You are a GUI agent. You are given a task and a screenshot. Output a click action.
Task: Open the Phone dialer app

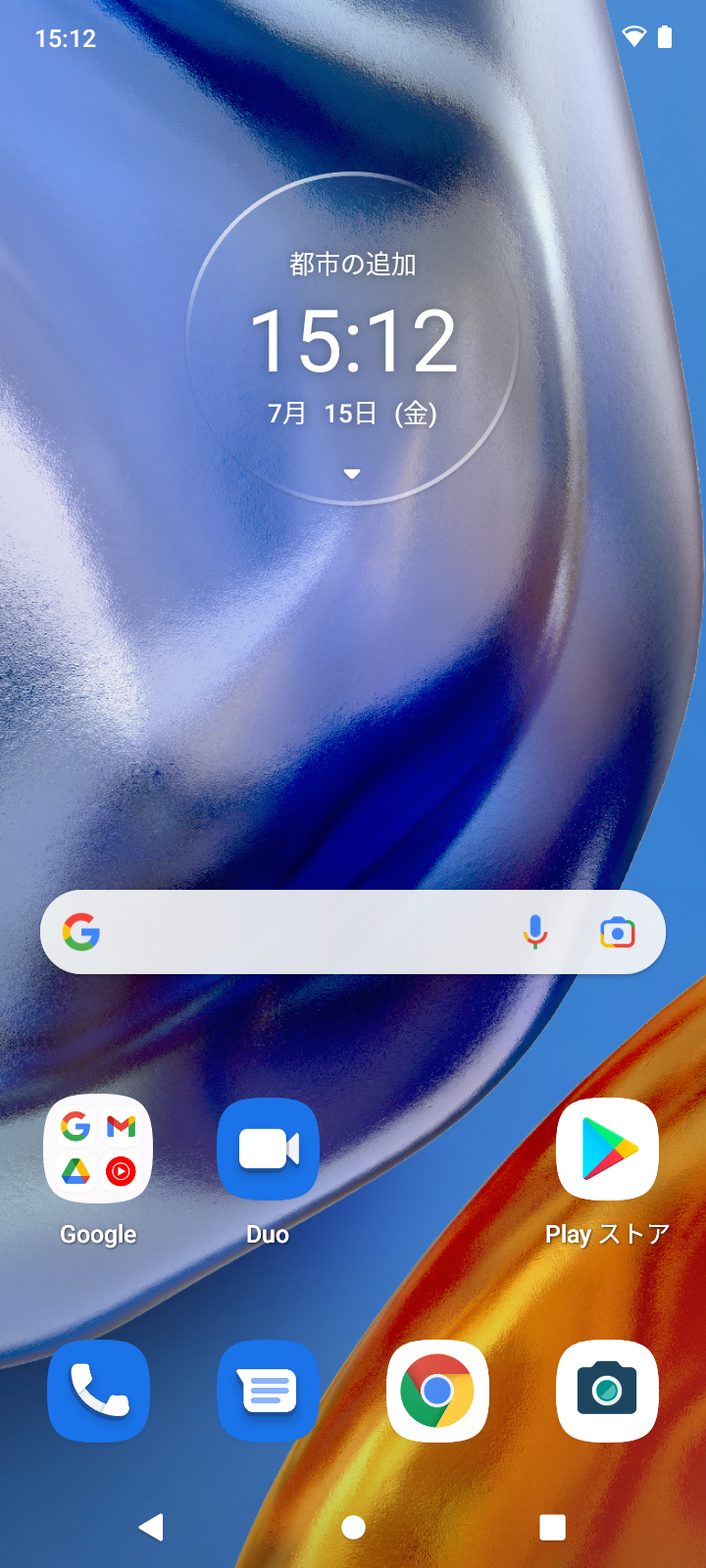pos(98,1391)
